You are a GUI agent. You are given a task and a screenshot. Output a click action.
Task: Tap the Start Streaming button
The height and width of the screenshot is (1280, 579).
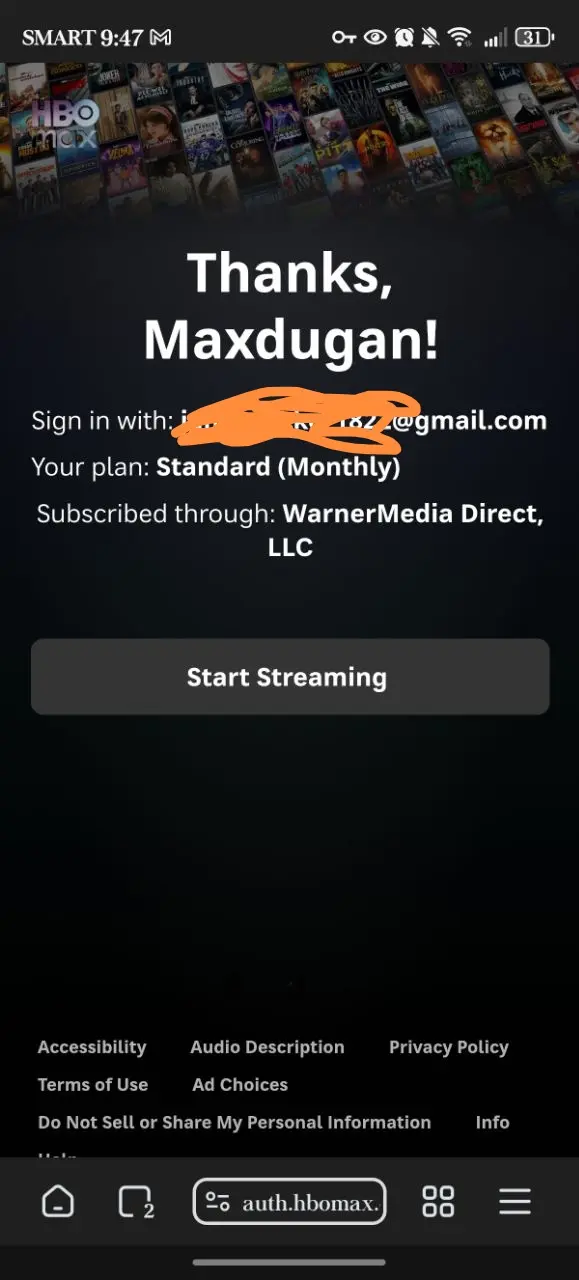click(290, 677)
